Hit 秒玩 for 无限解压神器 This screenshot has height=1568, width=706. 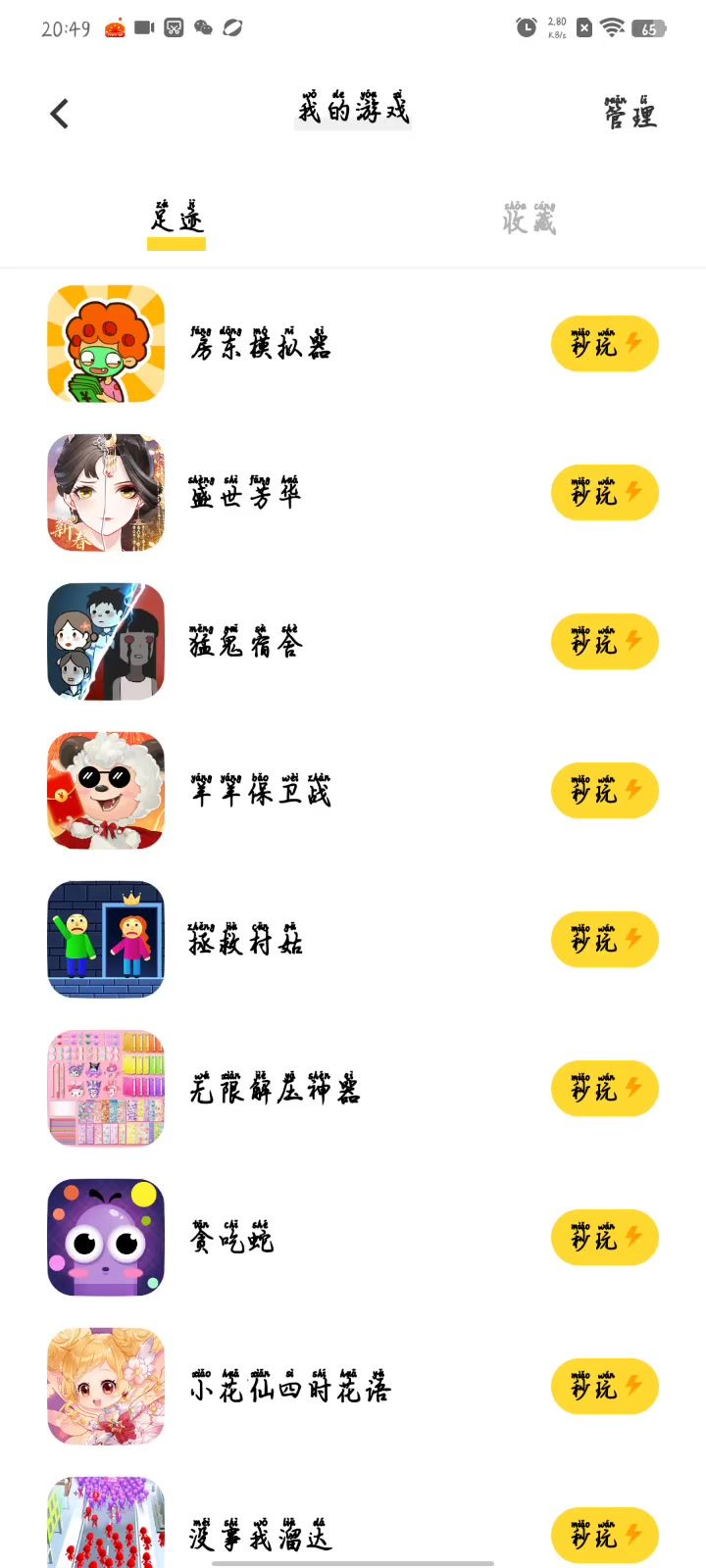tap(604, 1089)
